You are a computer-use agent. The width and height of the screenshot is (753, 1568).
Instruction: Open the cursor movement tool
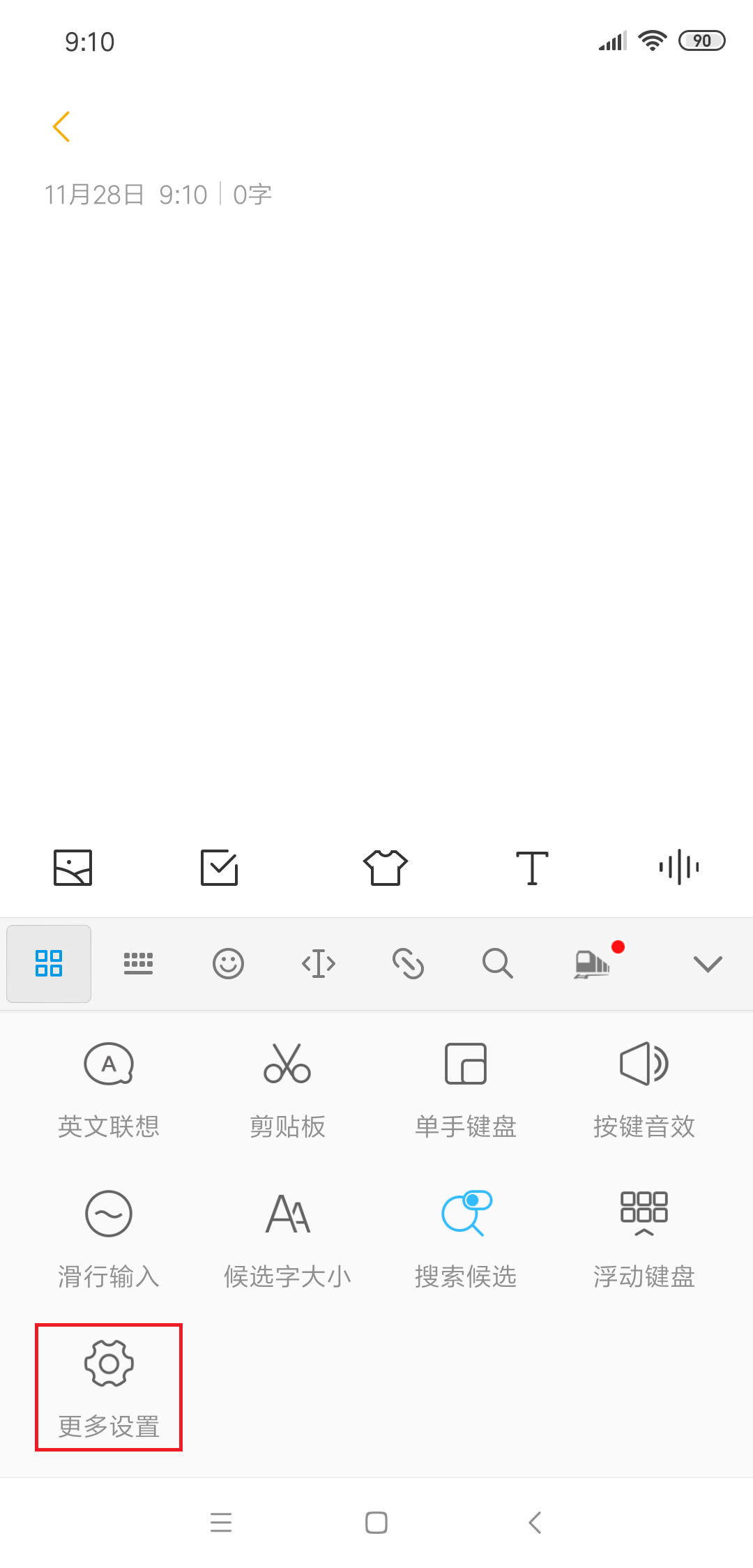tap(319, 964)
